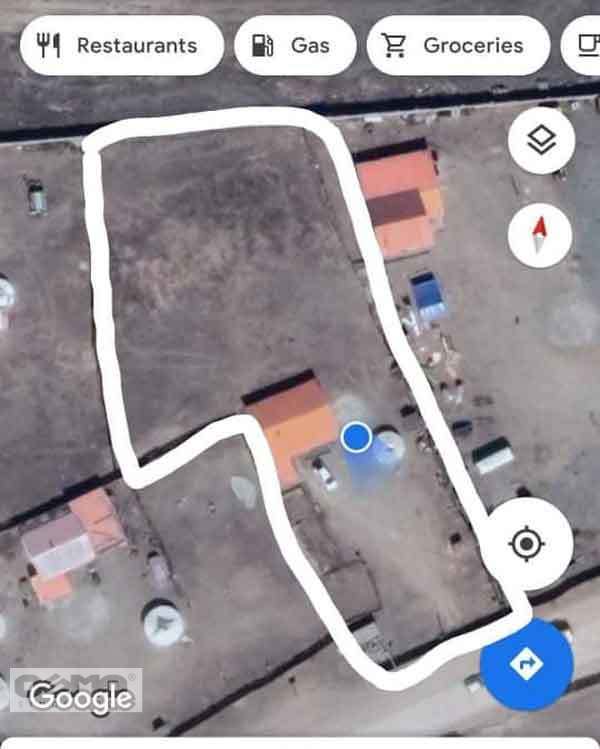
Task: Center map on my location
Action: (x=526, y=545)
